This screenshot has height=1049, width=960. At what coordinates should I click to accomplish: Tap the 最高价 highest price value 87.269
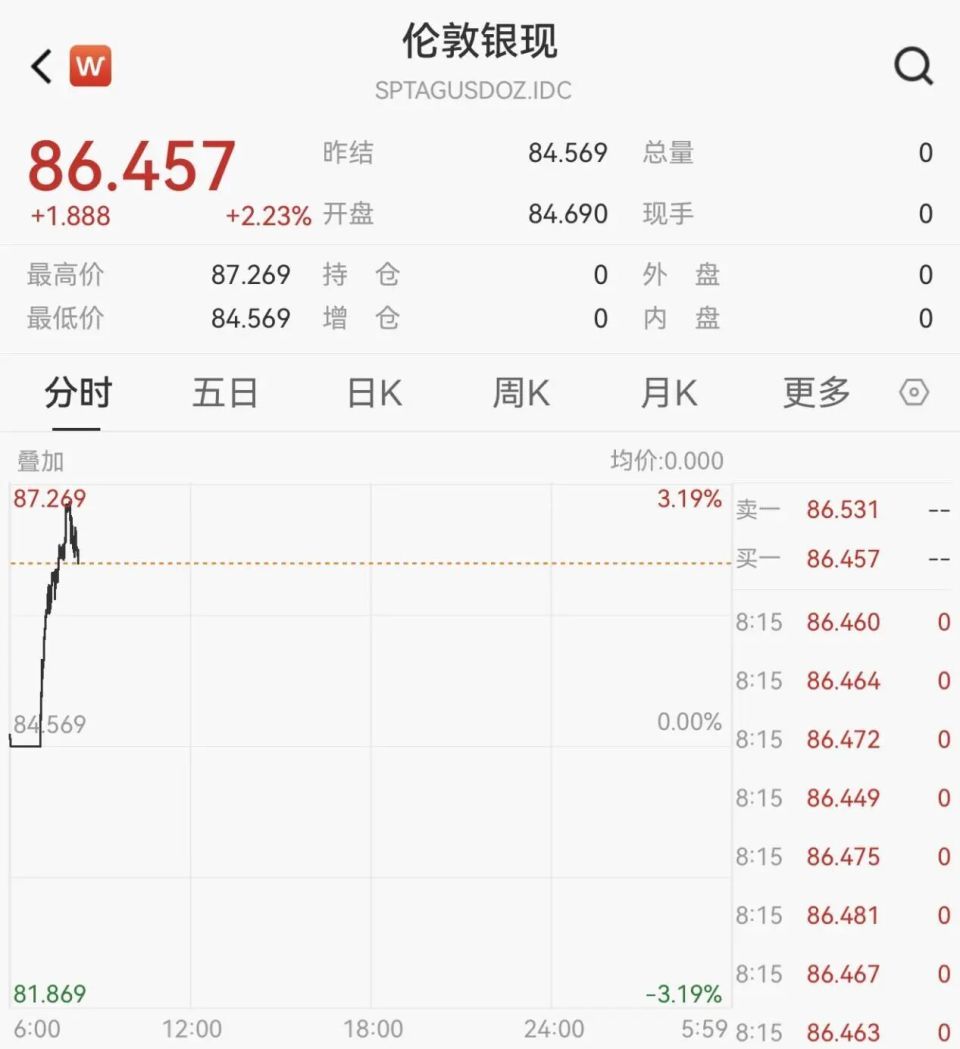(253, 274)
